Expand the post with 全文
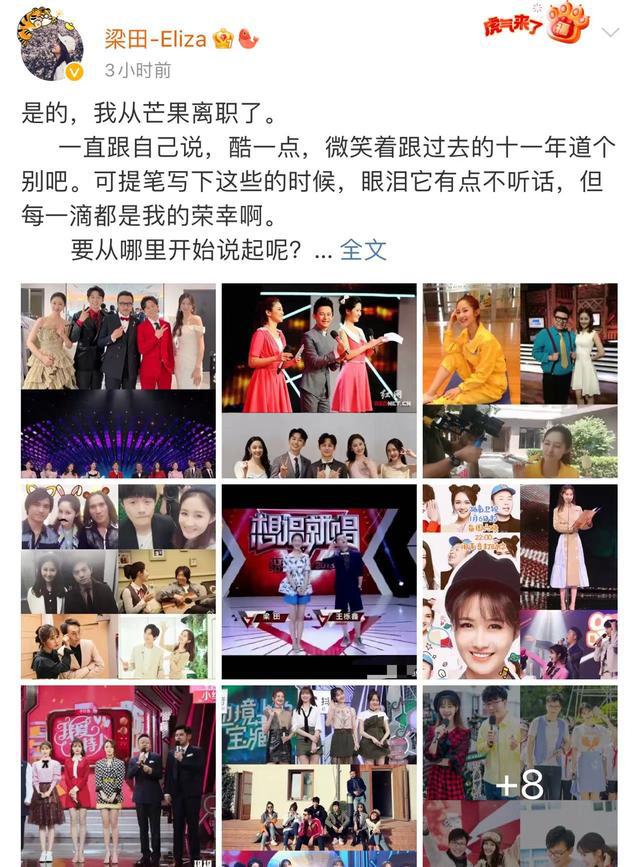 363,250
